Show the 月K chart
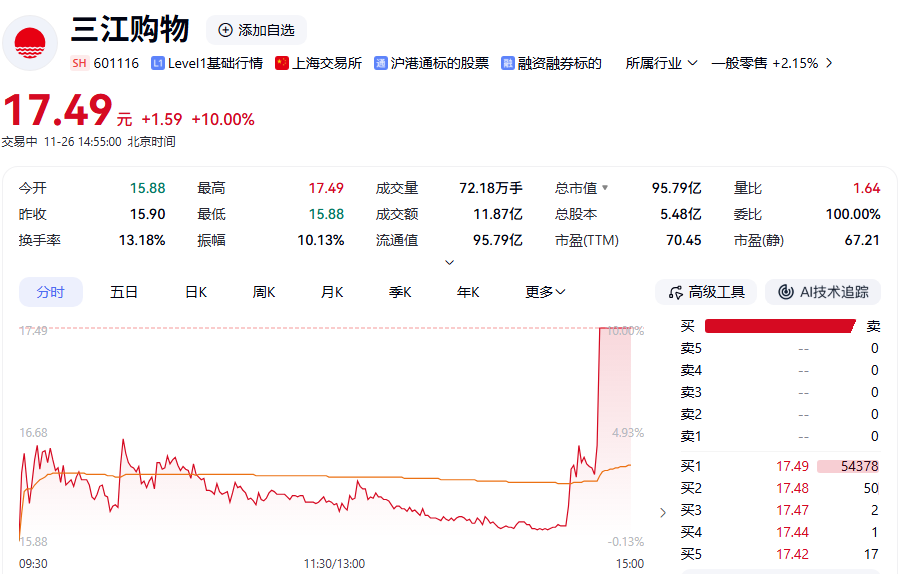This screenshot has width=904, height=574. coord(332,292)
